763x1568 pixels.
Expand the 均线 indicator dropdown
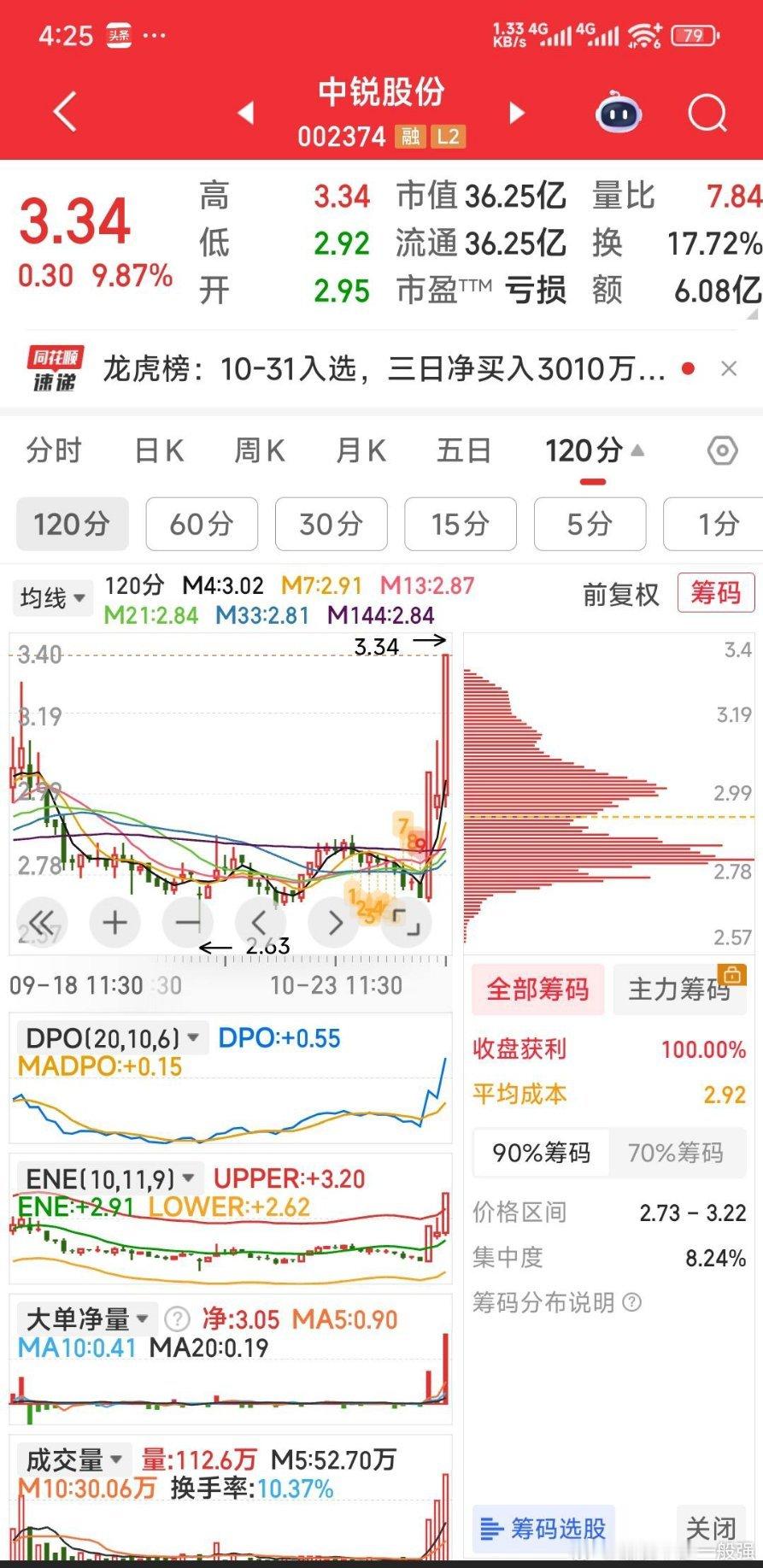(x=53, y=598)
